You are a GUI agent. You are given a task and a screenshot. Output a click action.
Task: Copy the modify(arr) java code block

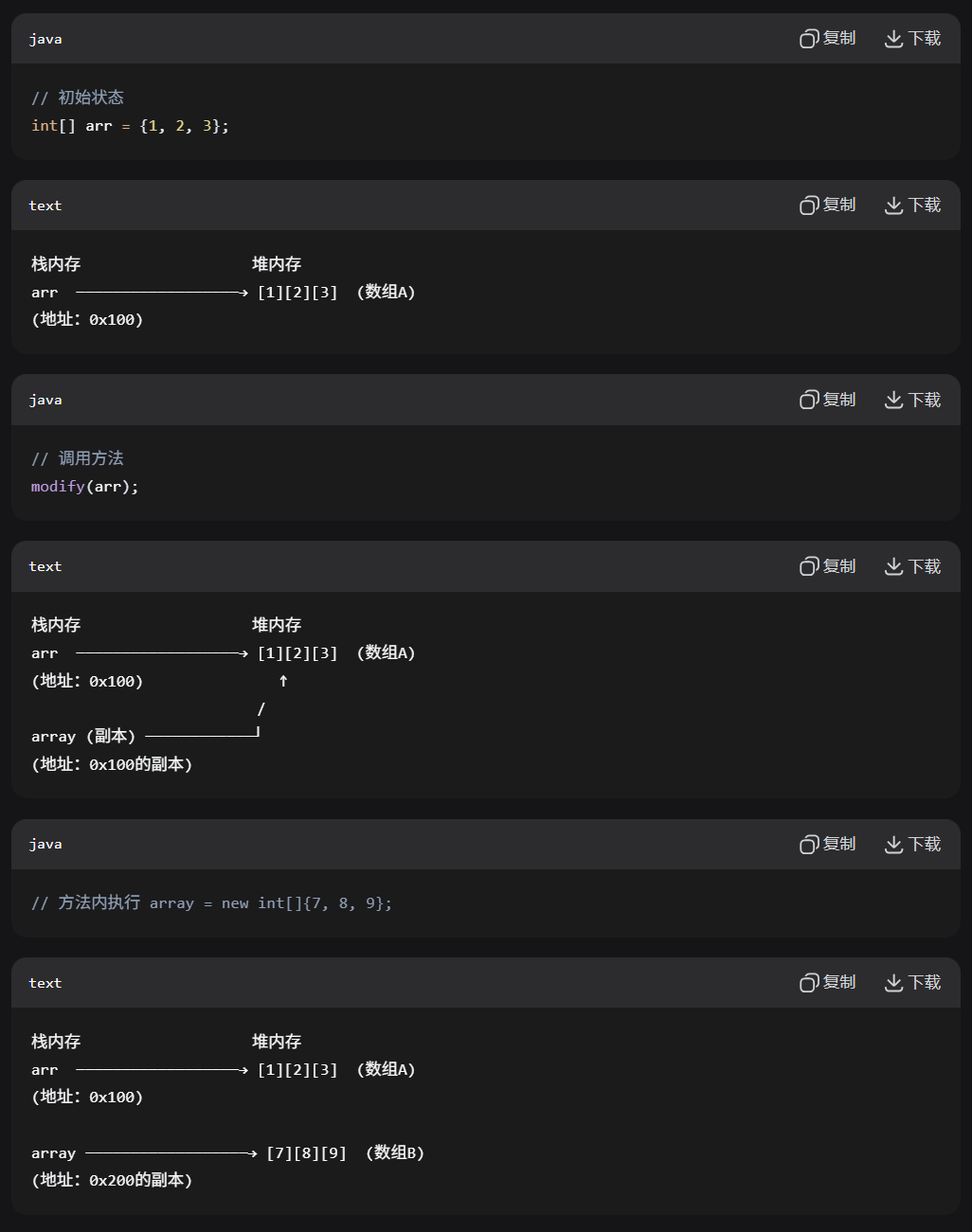pos(827,400)
